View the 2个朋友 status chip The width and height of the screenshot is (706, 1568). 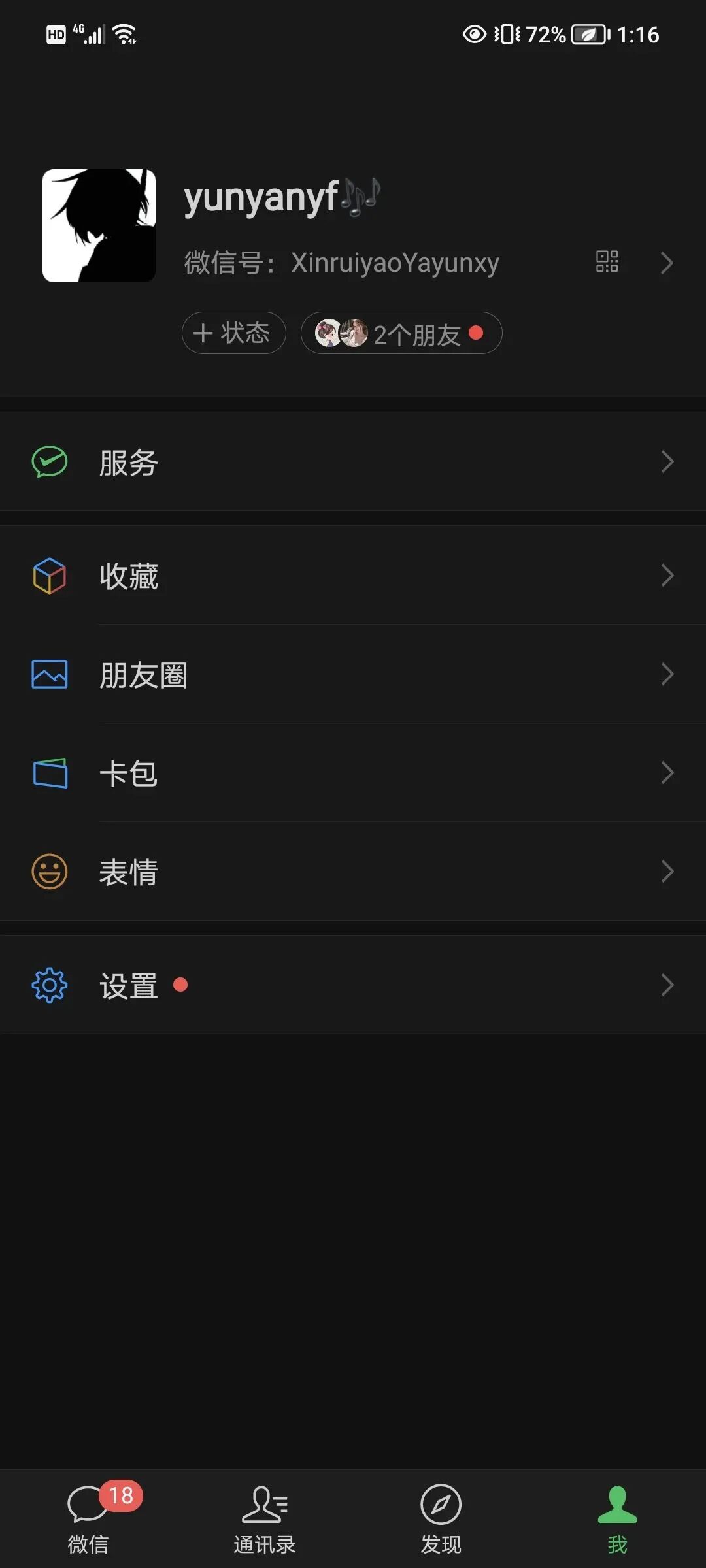click(x=401, y=333)
